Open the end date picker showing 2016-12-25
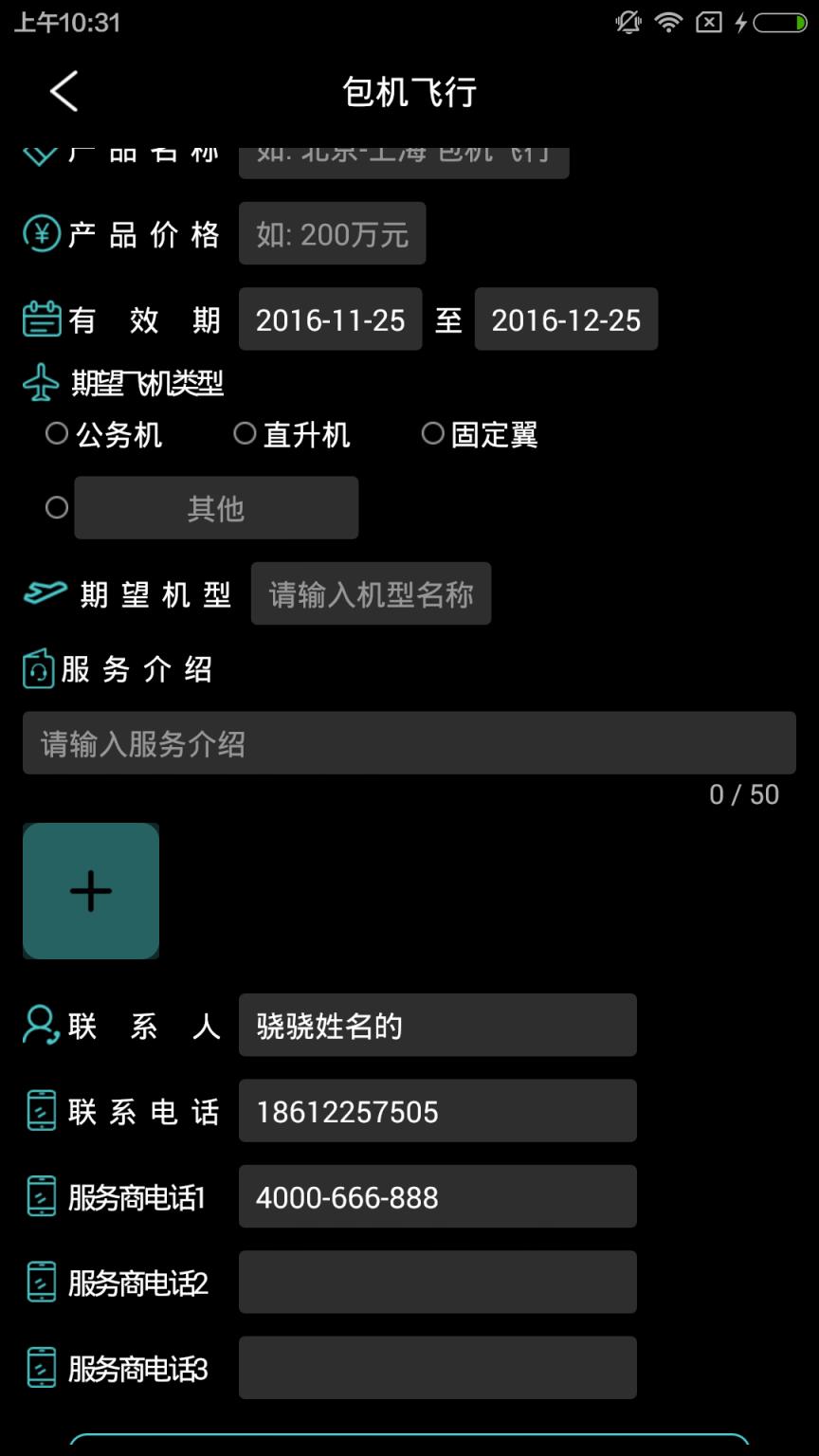 coord(566,319)
